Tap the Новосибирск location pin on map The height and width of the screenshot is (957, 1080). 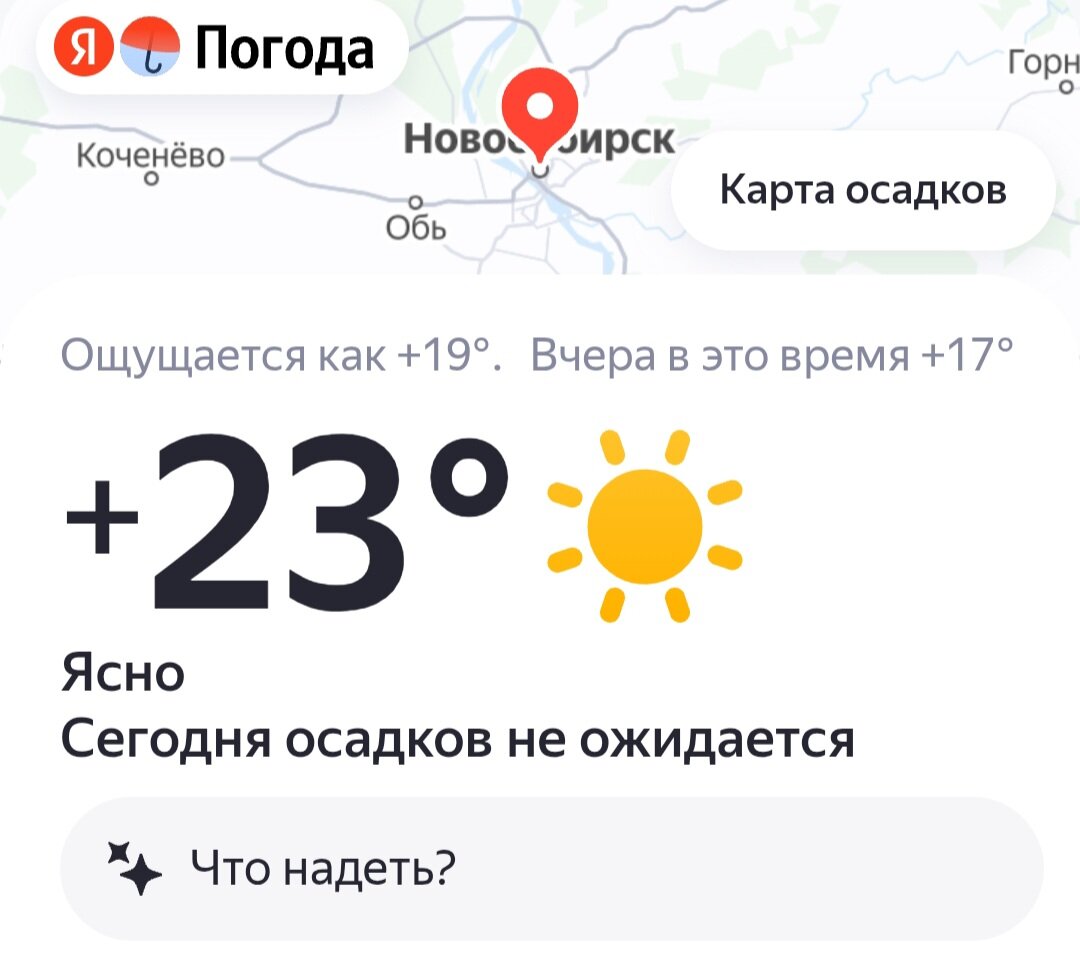(x=540, y=115)
